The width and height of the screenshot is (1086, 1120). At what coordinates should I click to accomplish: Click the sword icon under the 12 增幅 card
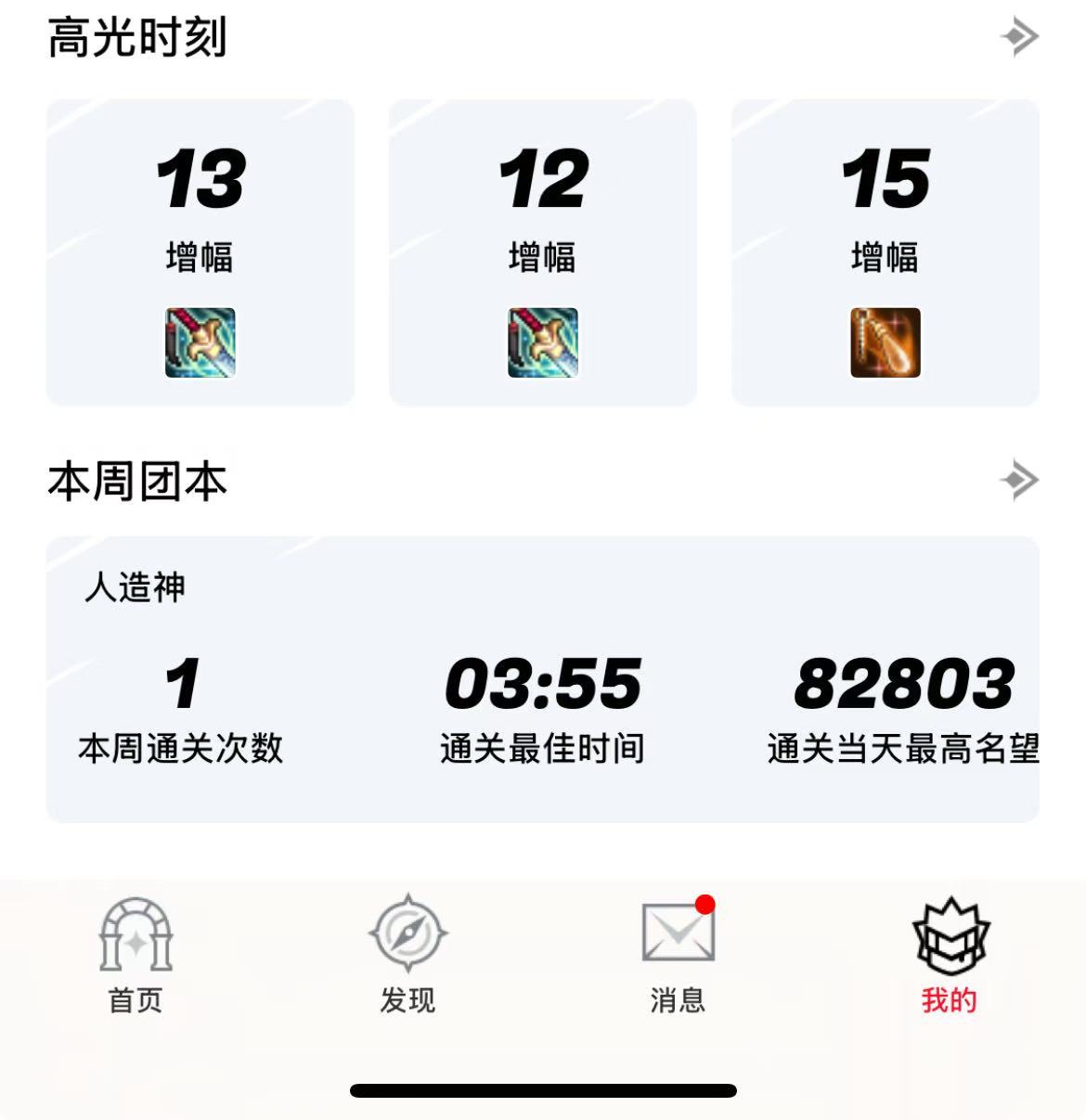(x=541, y=343)
